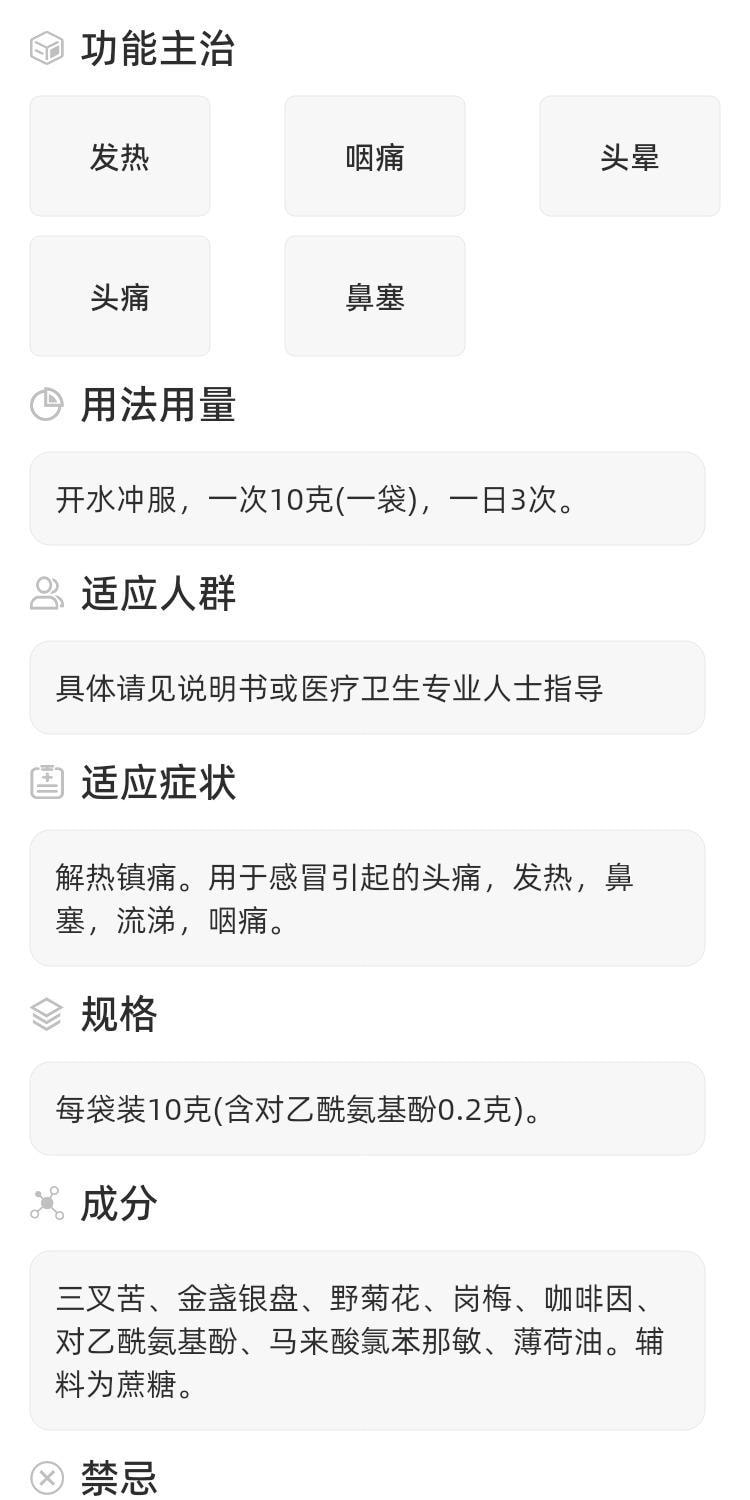Click the person icon beside 适应人群
Viewport: 750px width, 1500px height.
44,594
